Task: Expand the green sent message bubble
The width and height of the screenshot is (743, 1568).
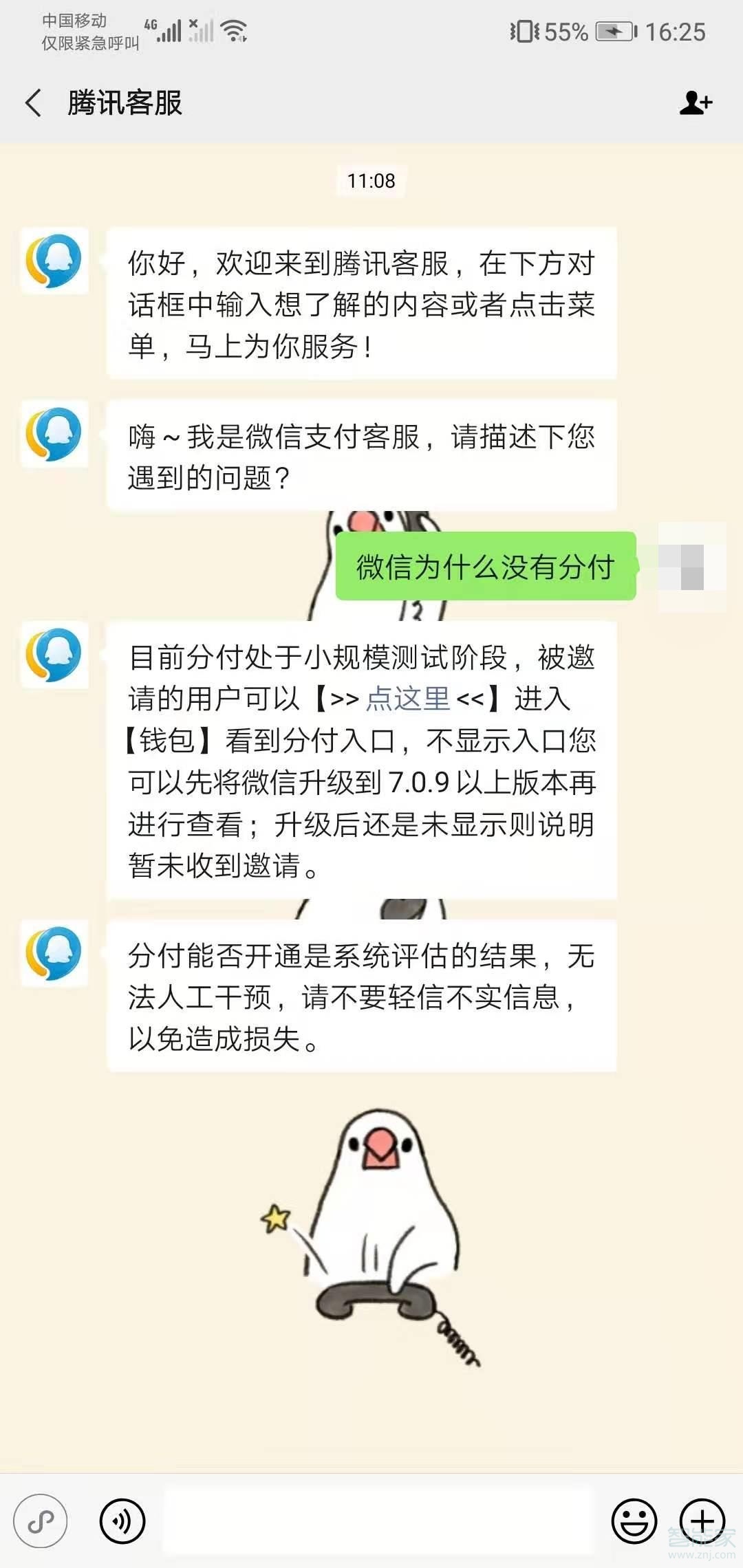Action: 486,568
